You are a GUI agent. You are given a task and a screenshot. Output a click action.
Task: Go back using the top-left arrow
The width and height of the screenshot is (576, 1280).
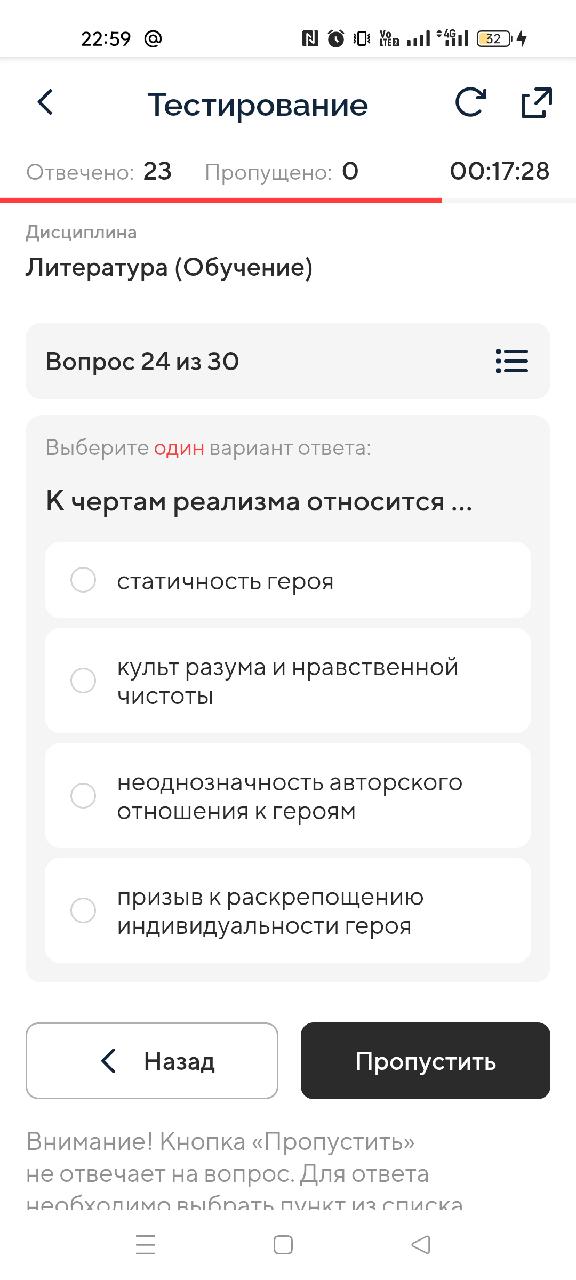click(45, 102)
